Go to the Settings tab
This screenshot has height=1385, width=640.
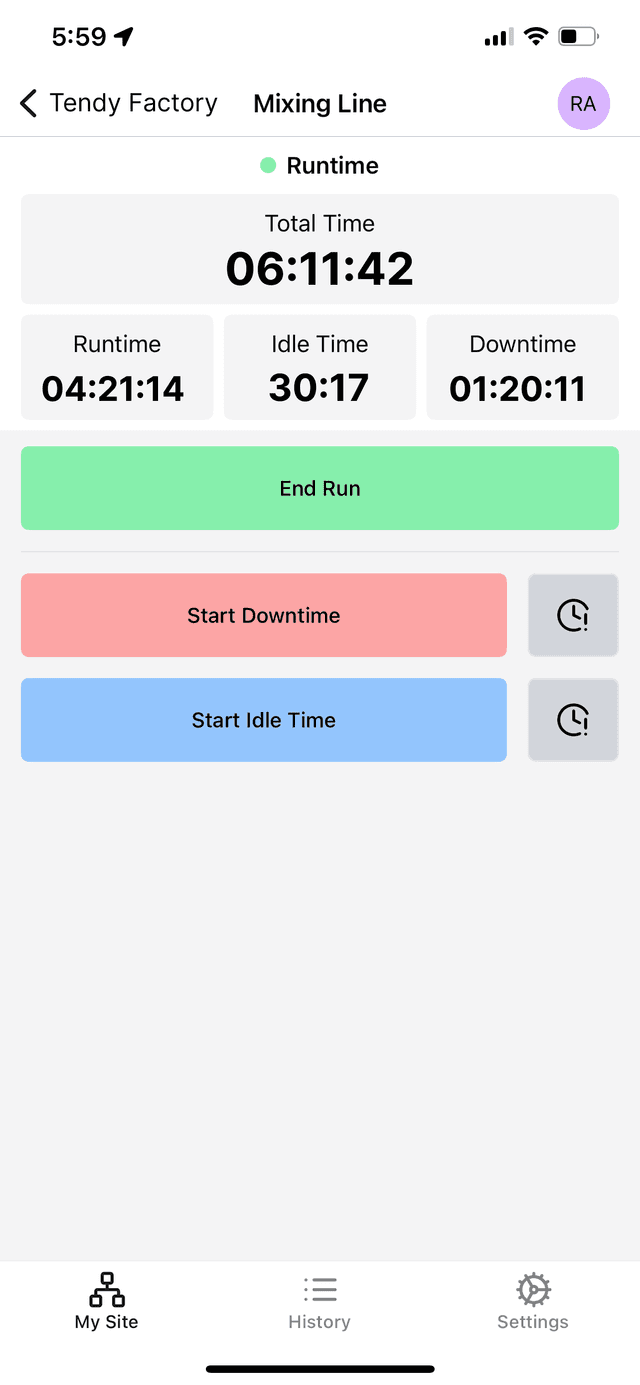533,1301
